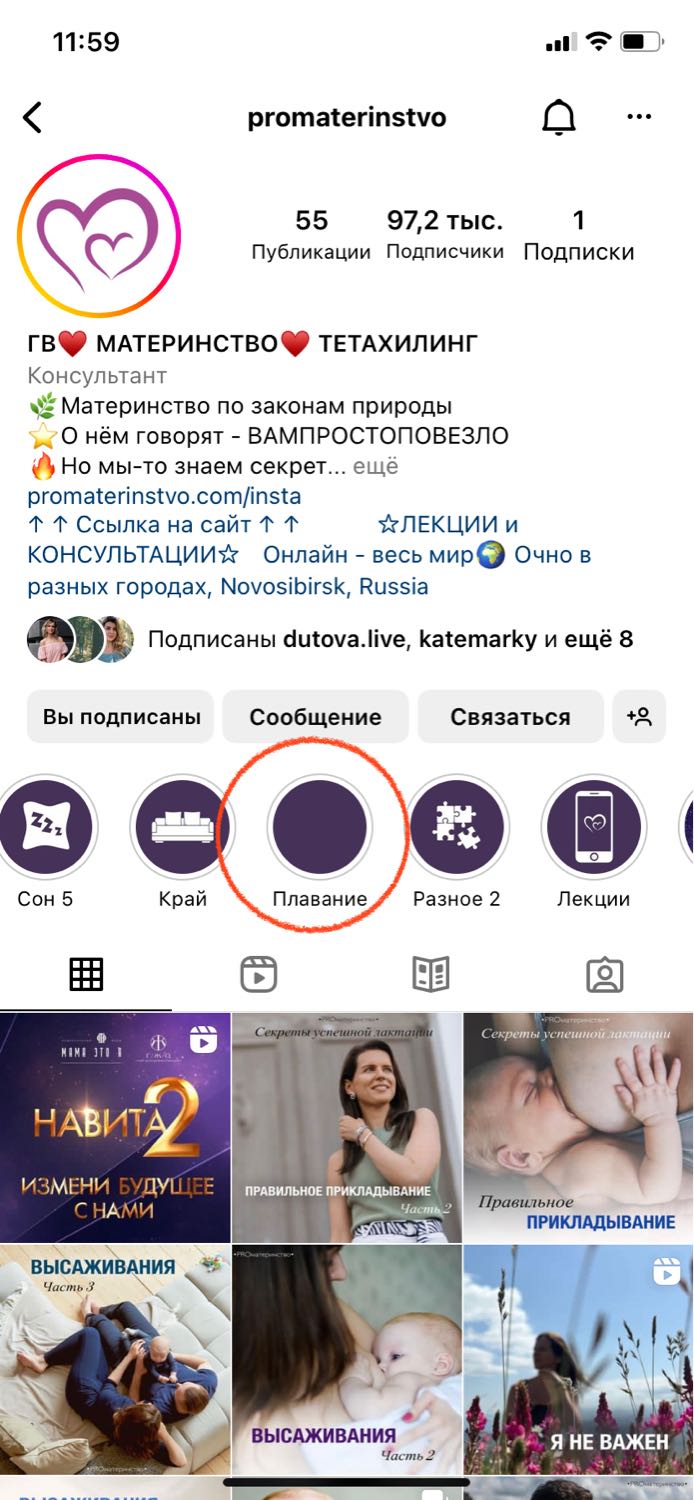This screenshot has width=694, height=1500.
Task: Open suggested accounts add-person icon
Action: point(639,717)
